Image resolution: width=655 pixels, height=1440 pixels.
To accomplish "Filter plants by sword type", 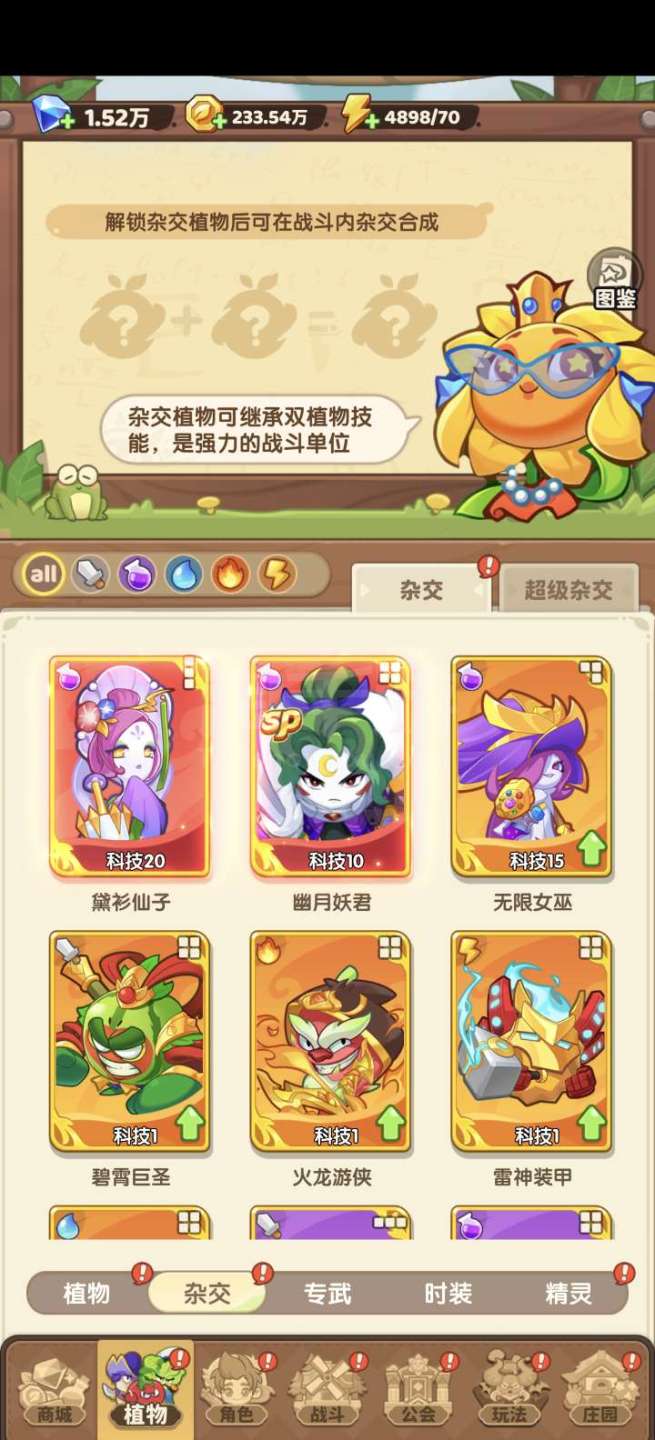I will (90, 574).
